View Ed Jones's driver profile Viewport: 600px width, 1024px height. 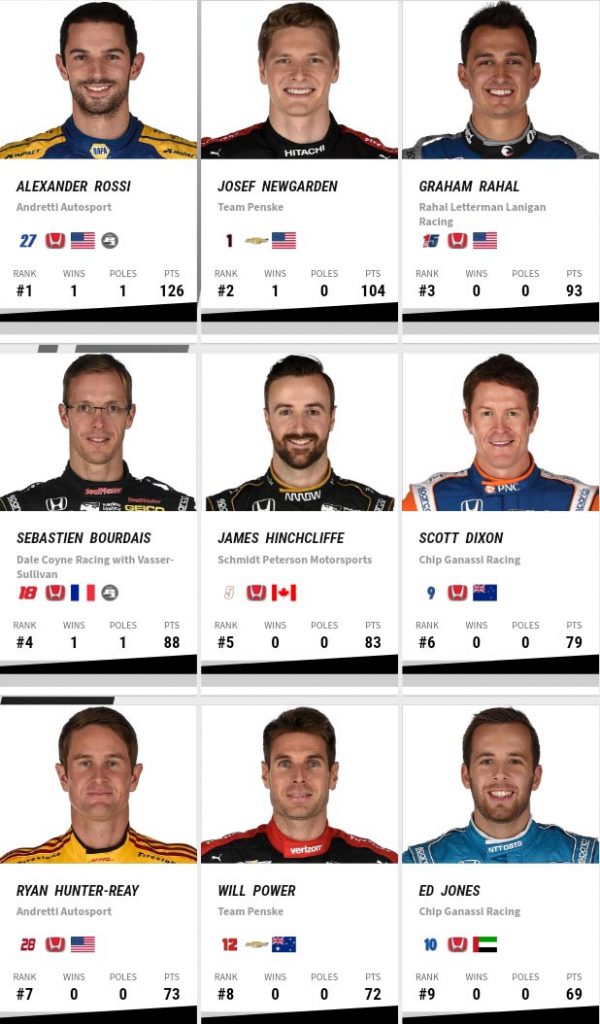[x=500, y=889]
